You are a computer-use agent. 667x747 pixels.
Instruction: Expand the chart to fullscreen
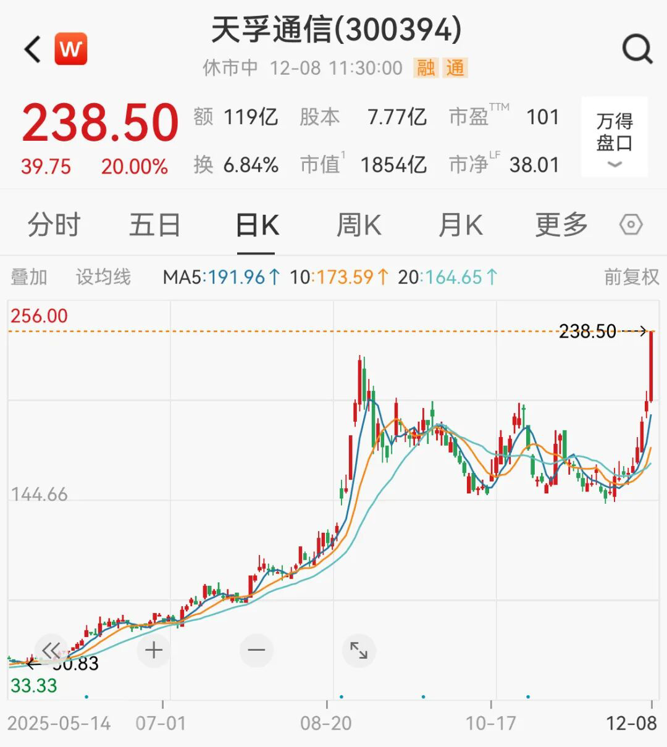[358, 650]
